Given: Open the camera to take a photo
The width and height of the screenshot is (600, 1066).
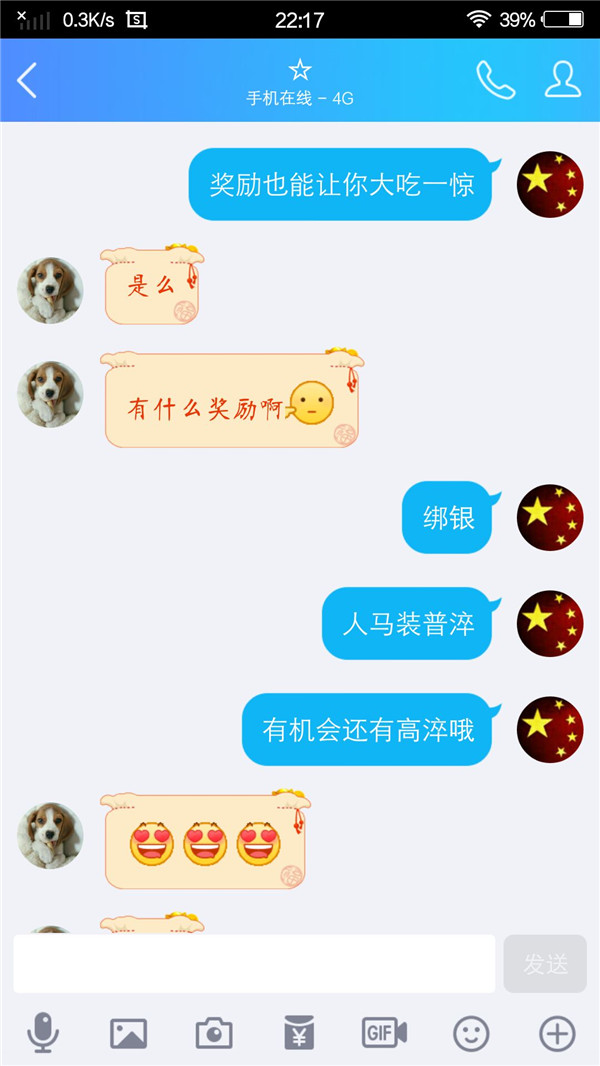Looking at the screenshot, I should 214,1033.
